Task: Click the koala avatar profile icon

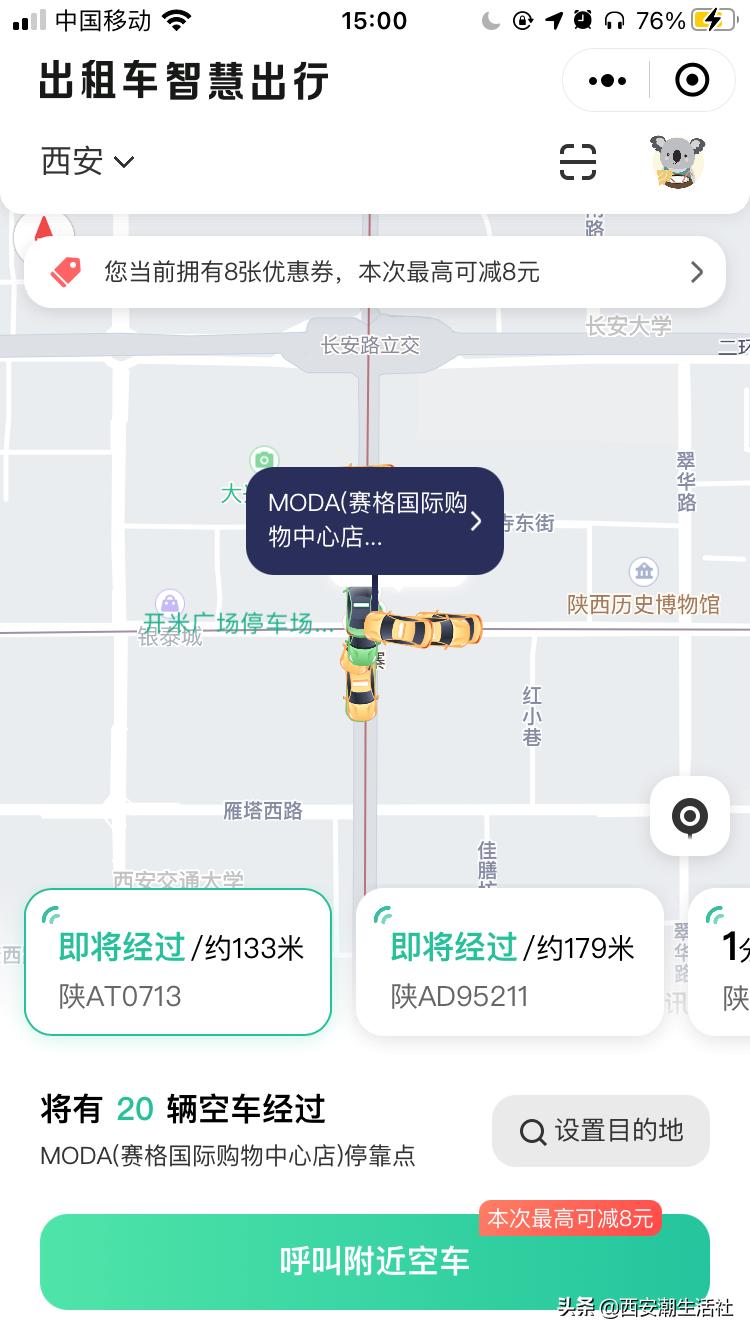Action: [x=677, y=161]
